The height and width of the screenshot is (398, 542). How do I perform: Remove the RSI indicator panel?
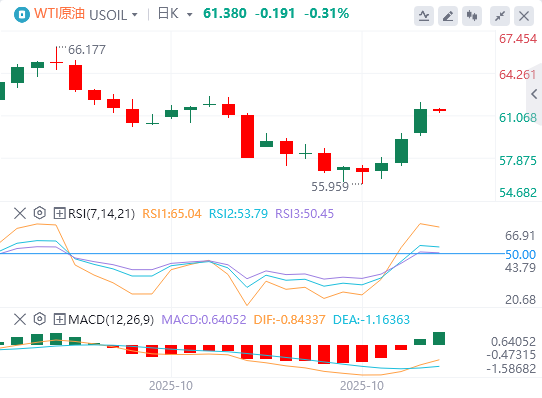click(20, 213)
